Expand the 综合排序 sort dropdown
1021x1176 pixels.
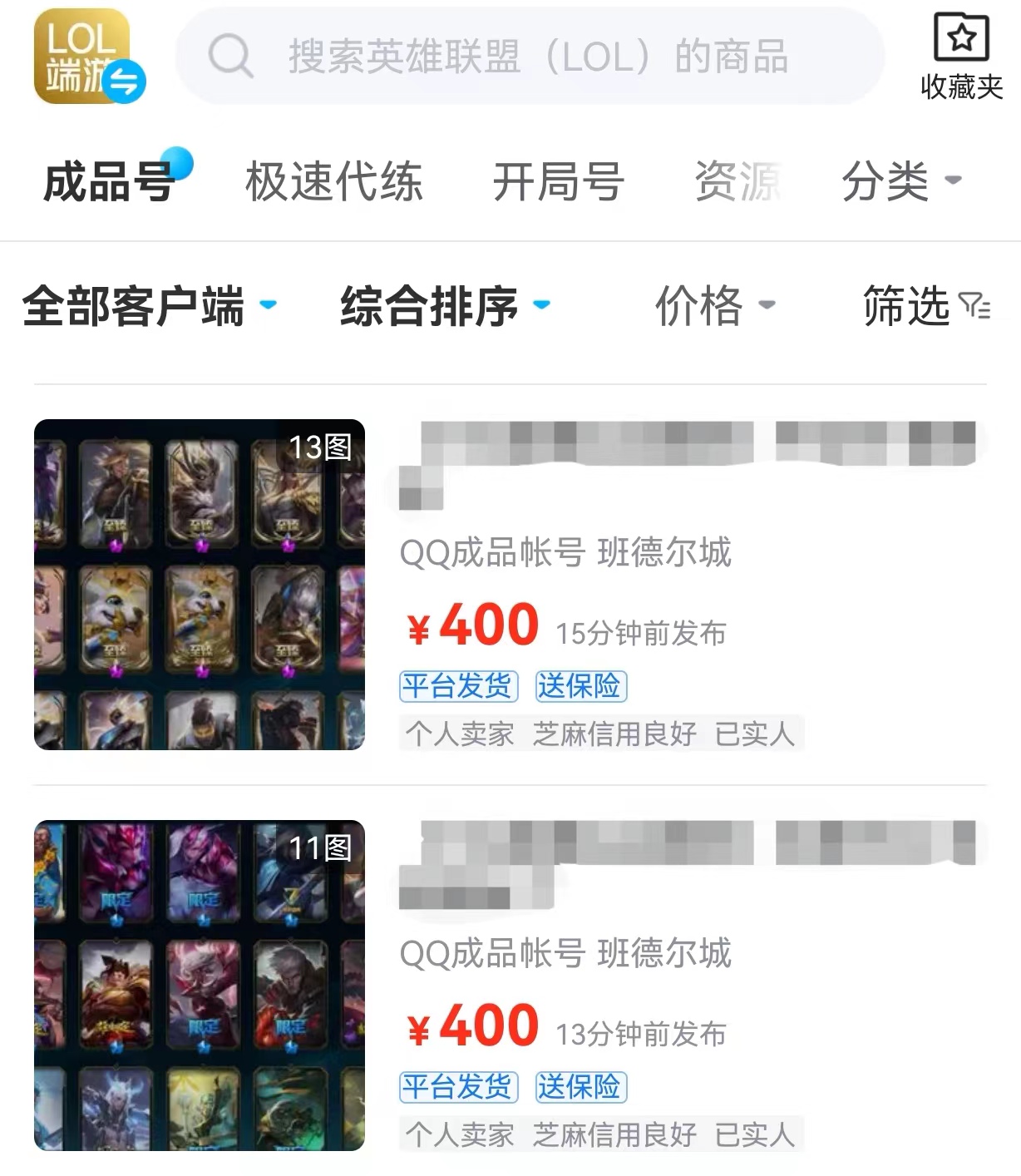pyautogui.click(x=444, y=306)
